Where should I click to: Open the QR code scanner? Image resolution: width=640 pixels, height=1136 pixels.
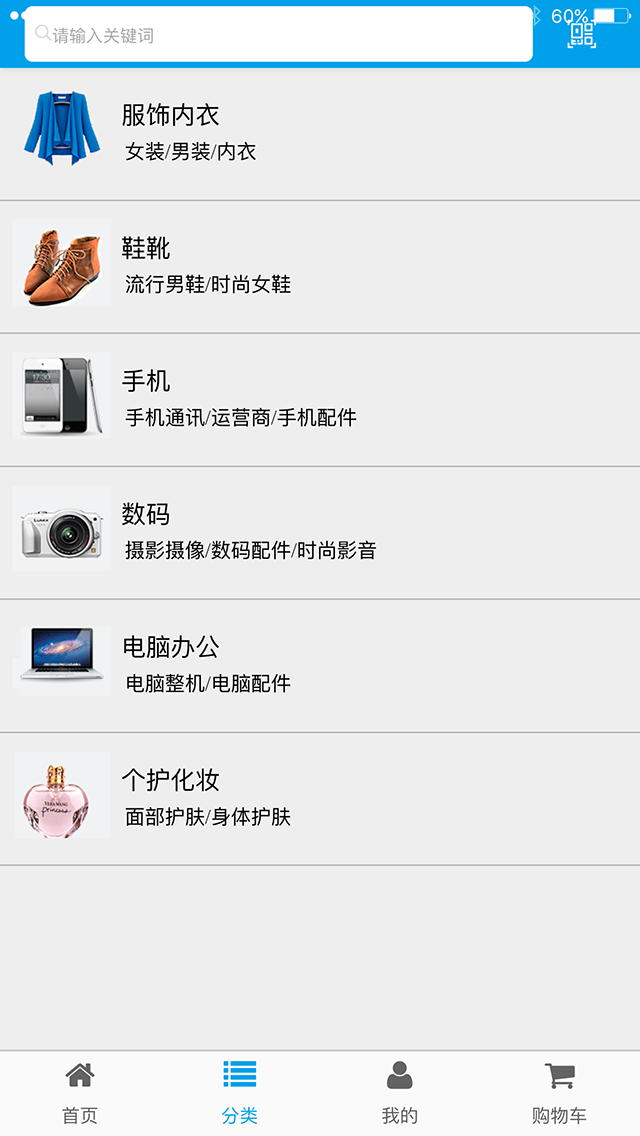(582, 35)
